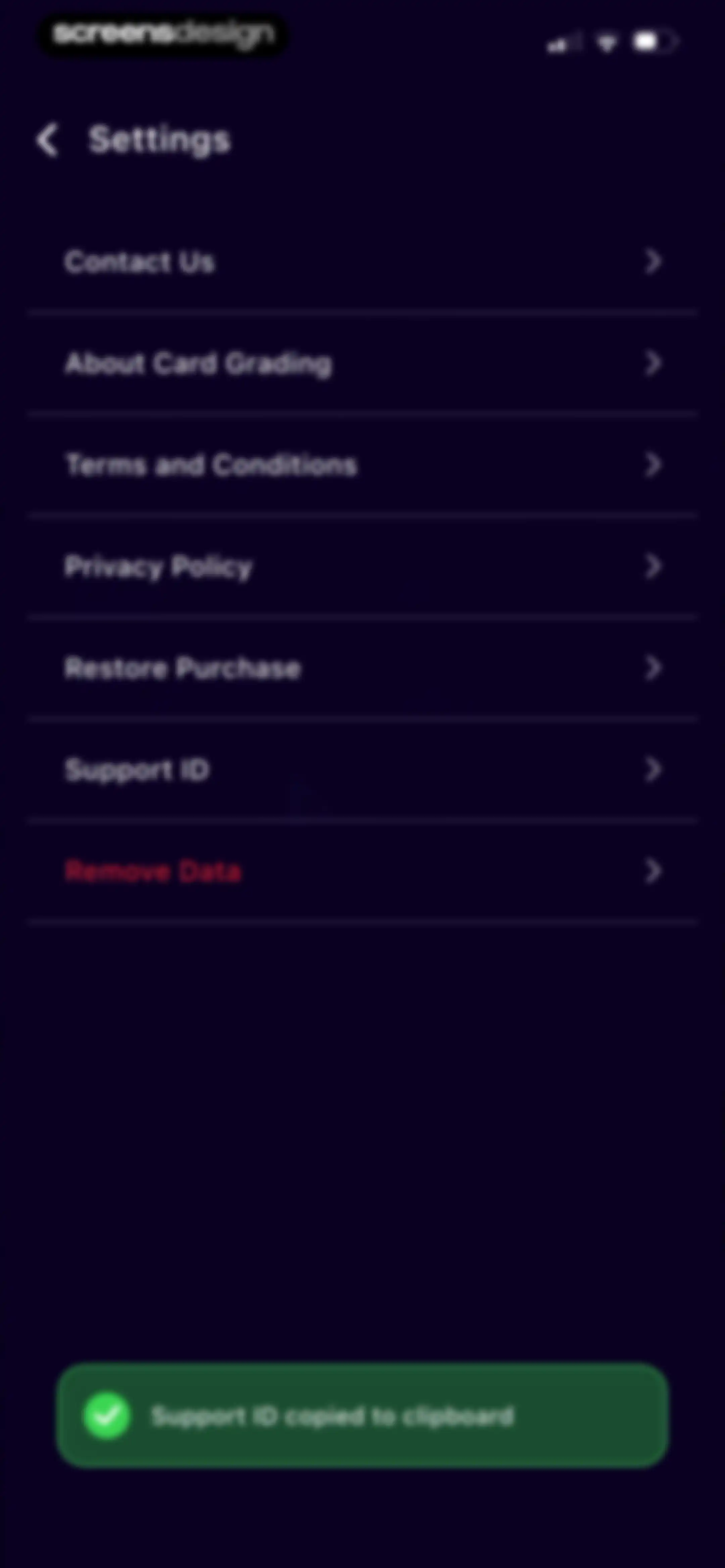This screenshot has width=725, height=1568.
Task: Open the Privacy Policy
Action: (362, 567)
